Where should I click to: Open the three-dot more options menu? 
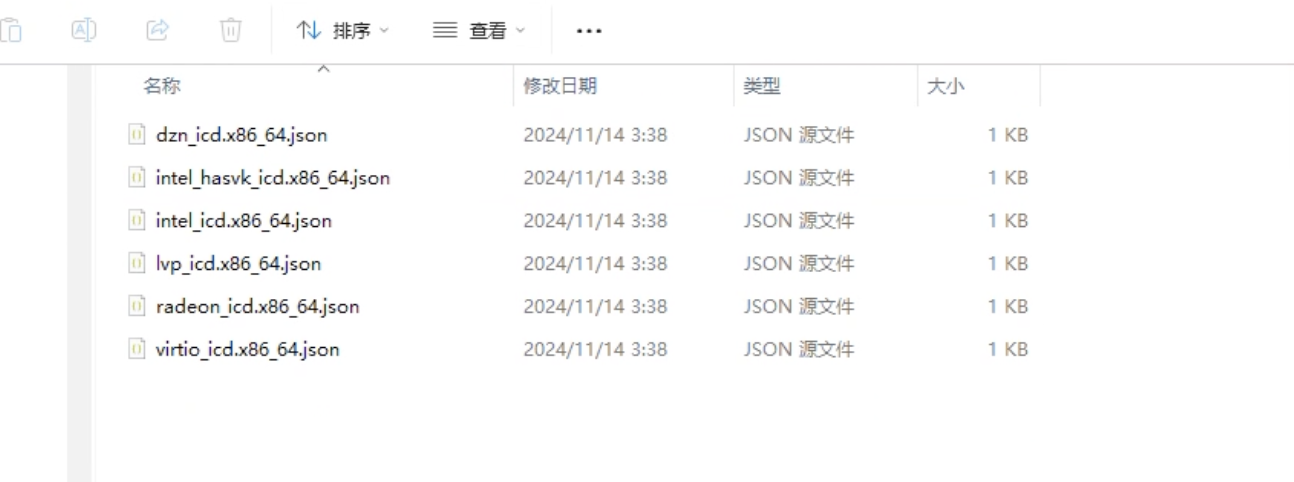tap(589, 31)
